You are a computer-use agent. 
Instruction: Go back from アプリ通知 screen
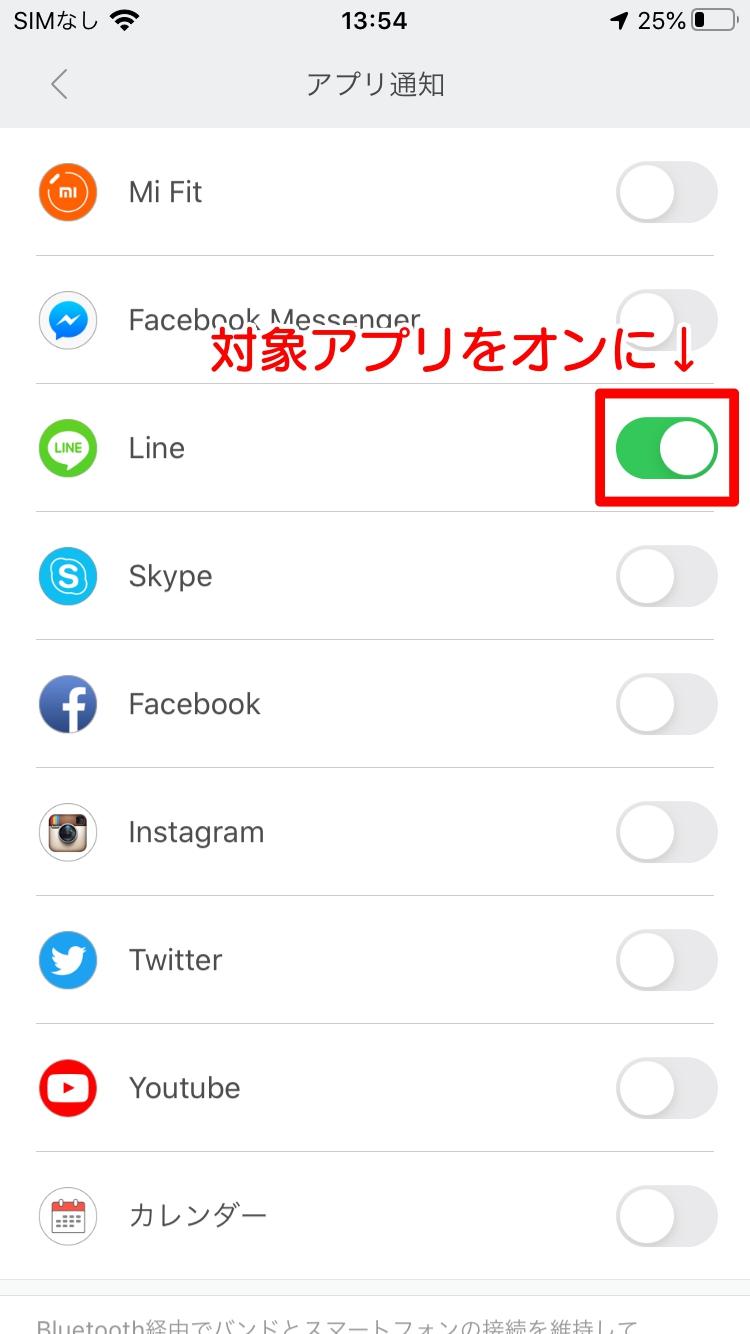coord(60,84)
